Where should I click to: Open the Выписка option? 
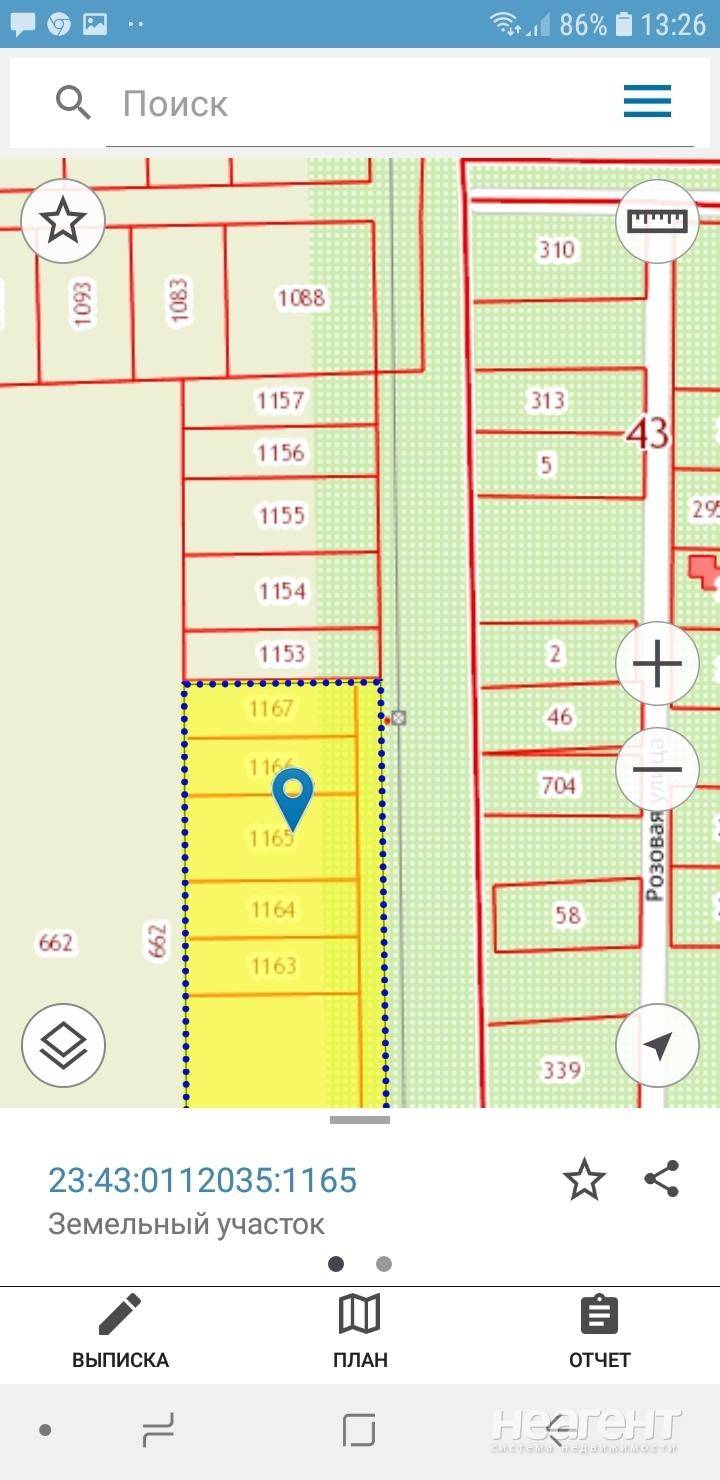pyautogui.click(x=120, y=1332)
